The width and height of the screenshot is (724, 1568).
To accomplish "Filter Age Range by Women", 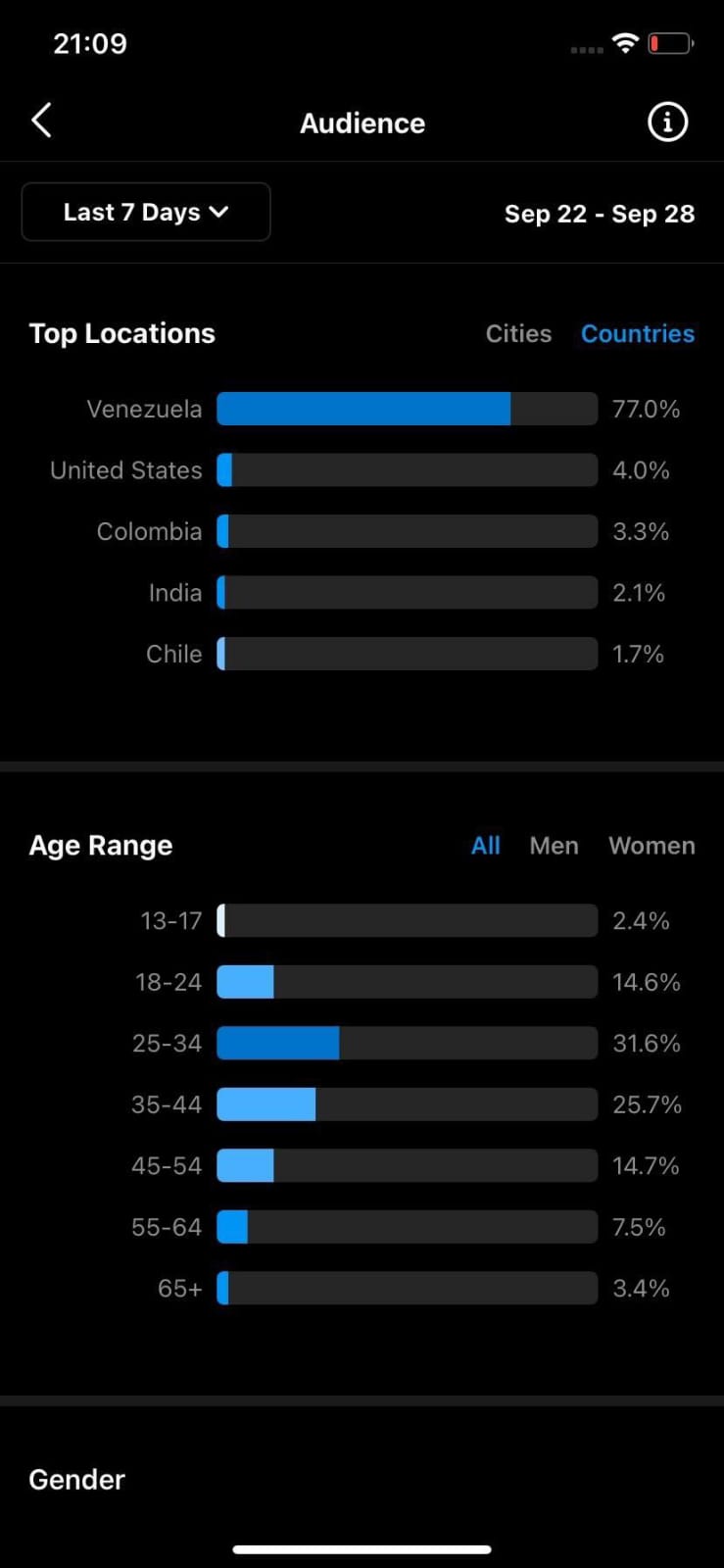I will [x=652, y=845].
